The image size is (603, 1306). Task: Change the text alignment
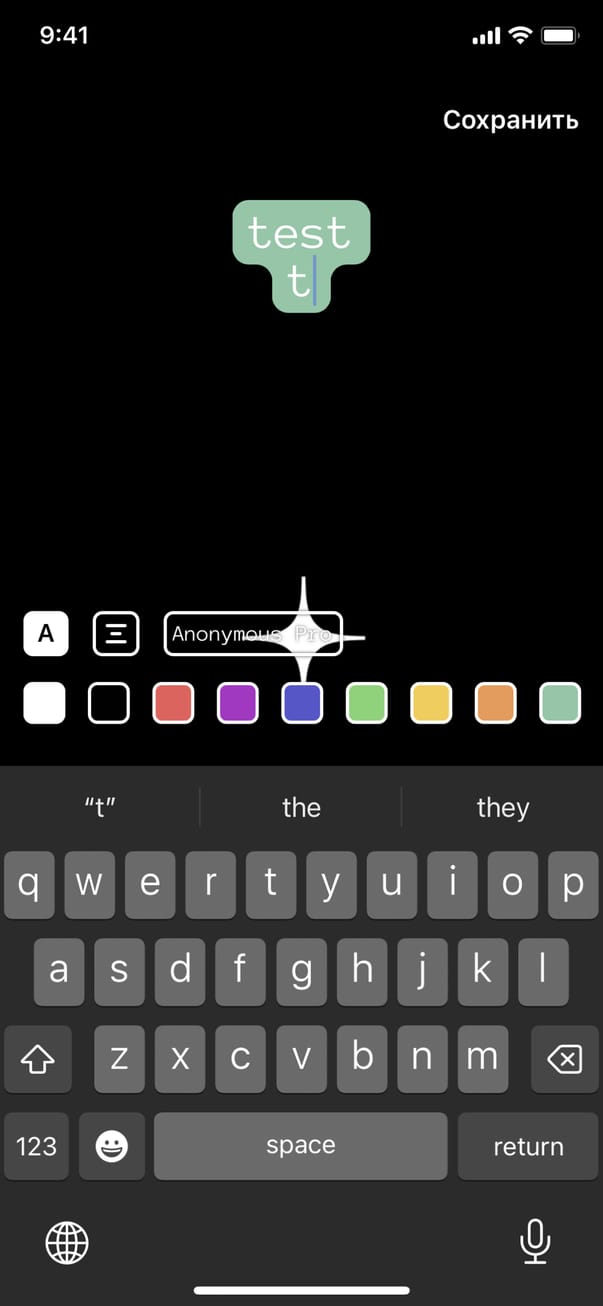tap(116, 634)
